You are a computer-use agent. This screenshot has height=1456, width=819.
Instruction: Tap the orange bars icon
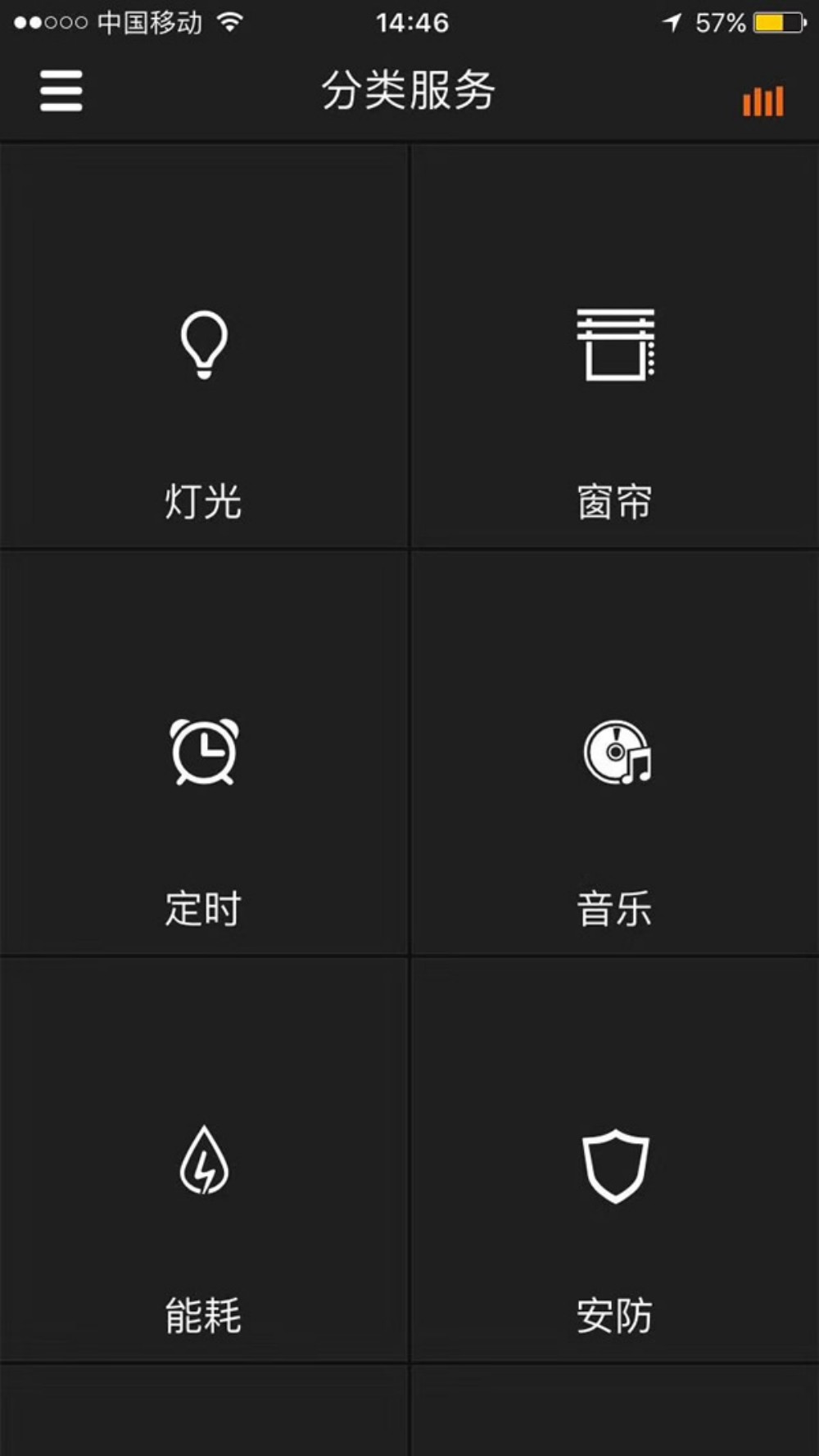pyautogui.click(x=763, y=102)
